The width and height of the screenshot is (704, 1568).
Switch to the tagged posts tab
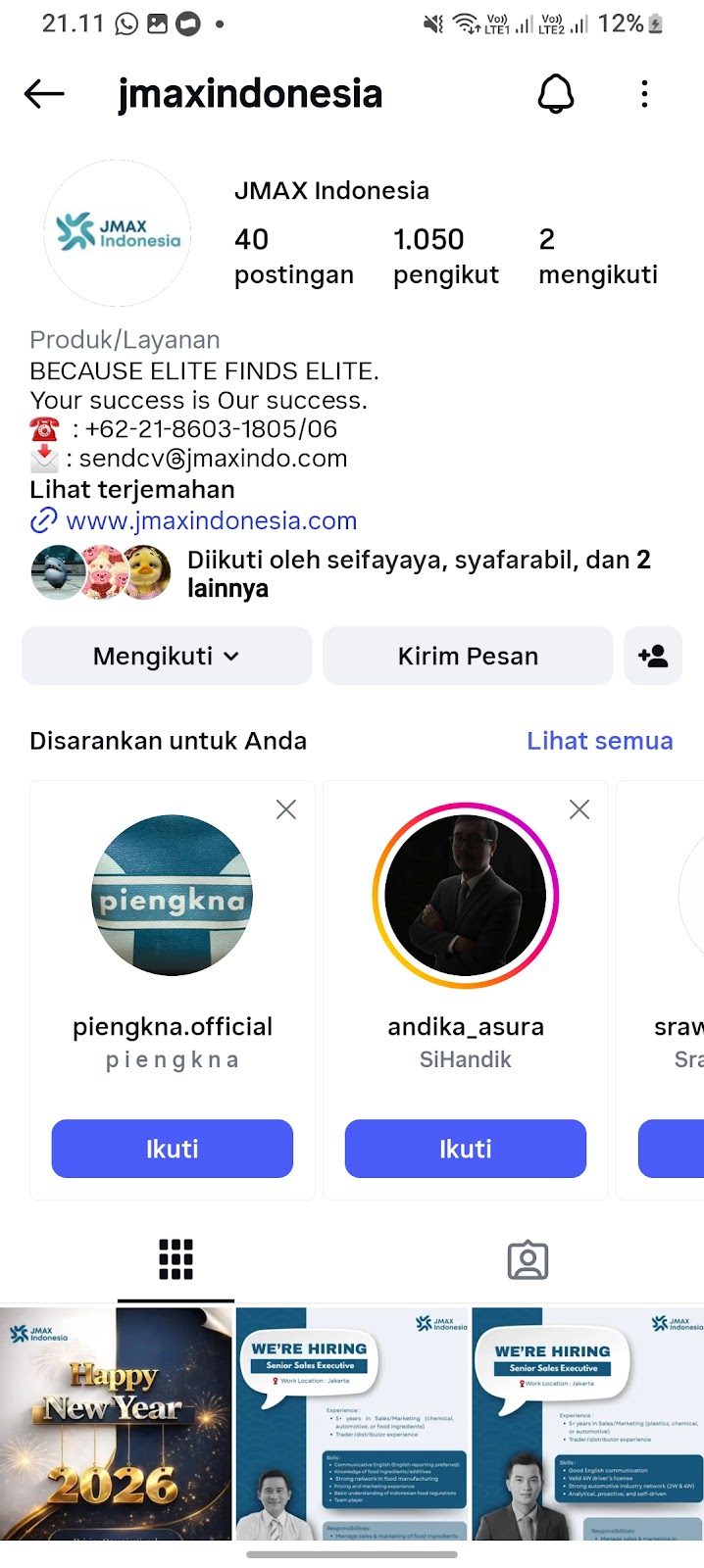click(528, 1260)
